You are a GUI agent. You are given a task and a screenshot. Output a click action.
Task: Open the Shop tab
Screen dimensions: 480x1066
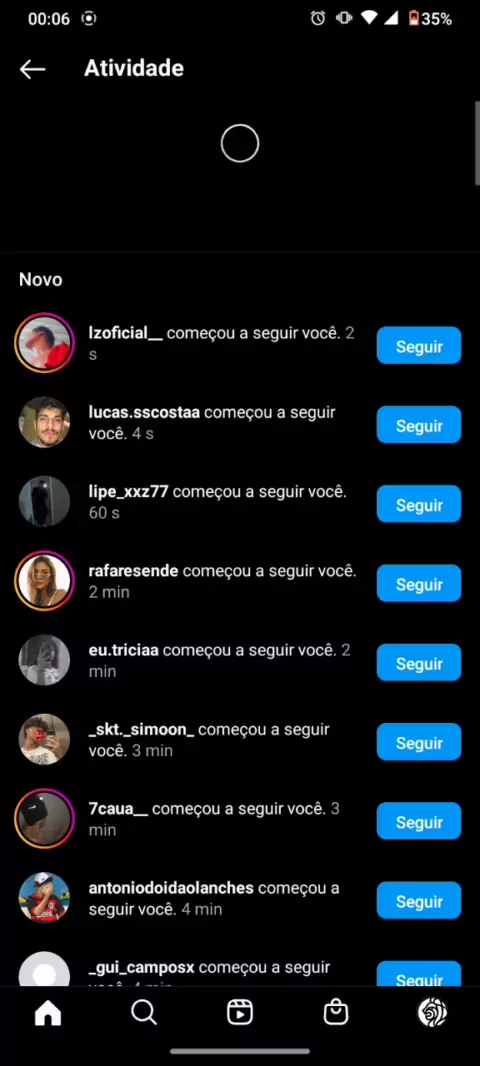pos(336,1013)
